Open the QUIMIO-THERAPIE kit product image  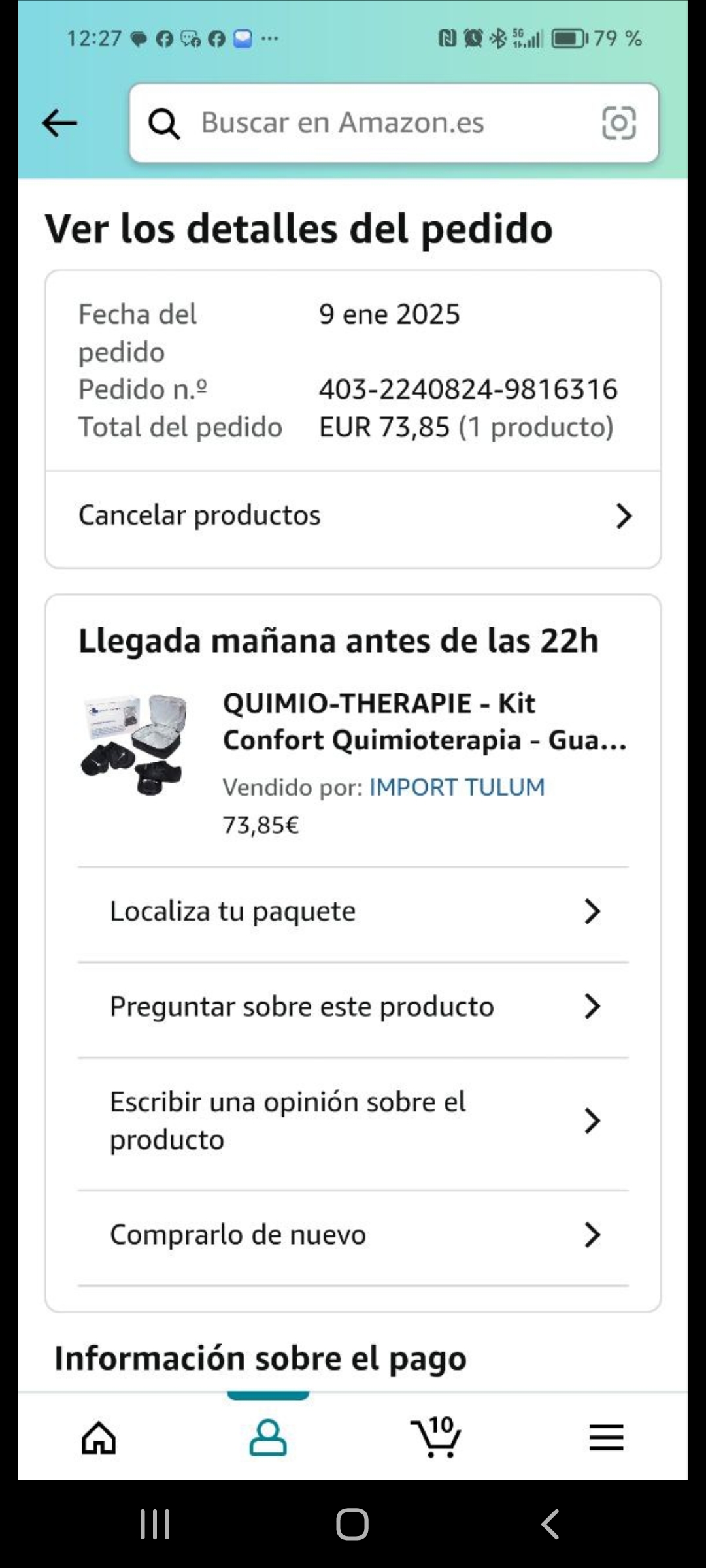point(135,745)
